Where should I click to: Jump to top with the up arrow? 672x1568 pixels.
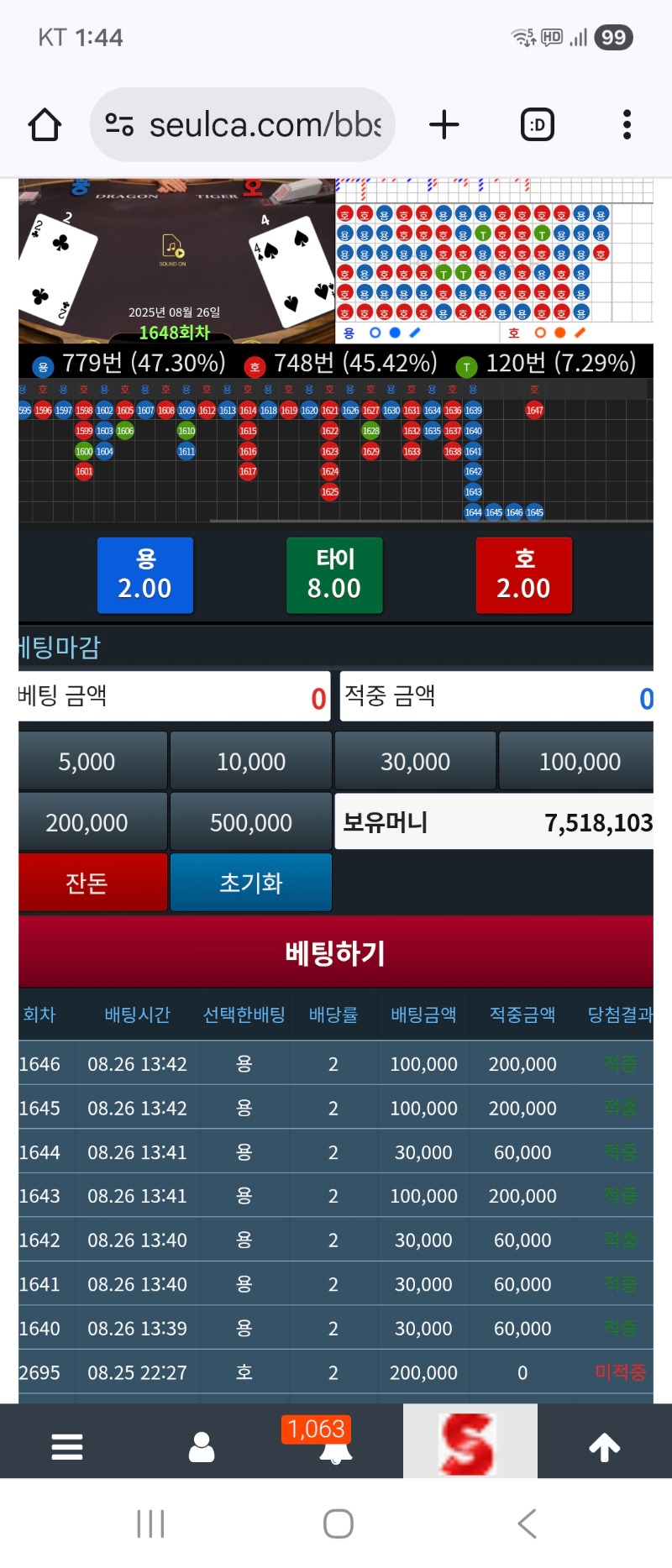point(604,1446)
